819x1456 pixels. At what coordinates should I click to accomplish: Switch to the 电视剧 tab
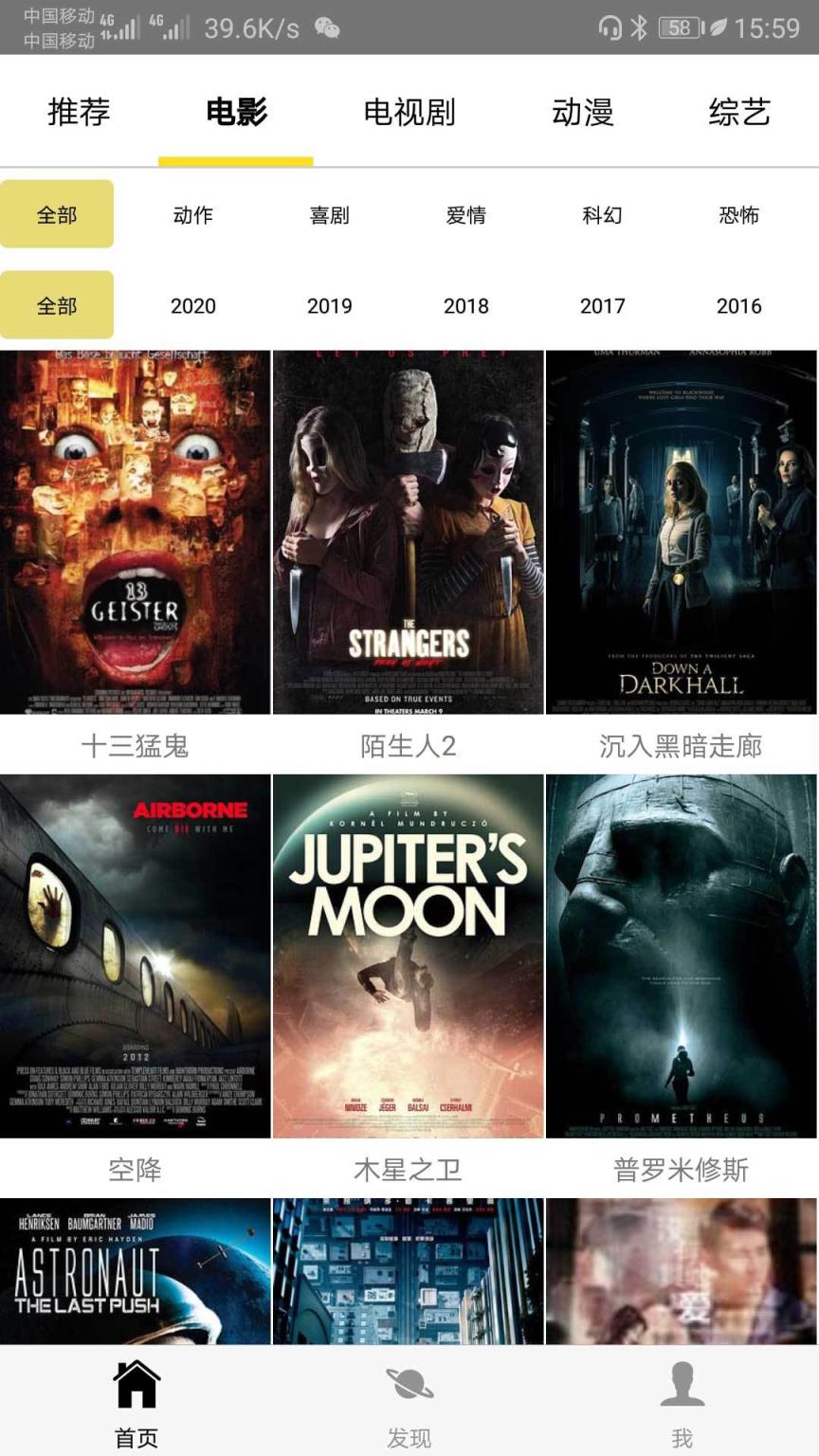(409, 111)
